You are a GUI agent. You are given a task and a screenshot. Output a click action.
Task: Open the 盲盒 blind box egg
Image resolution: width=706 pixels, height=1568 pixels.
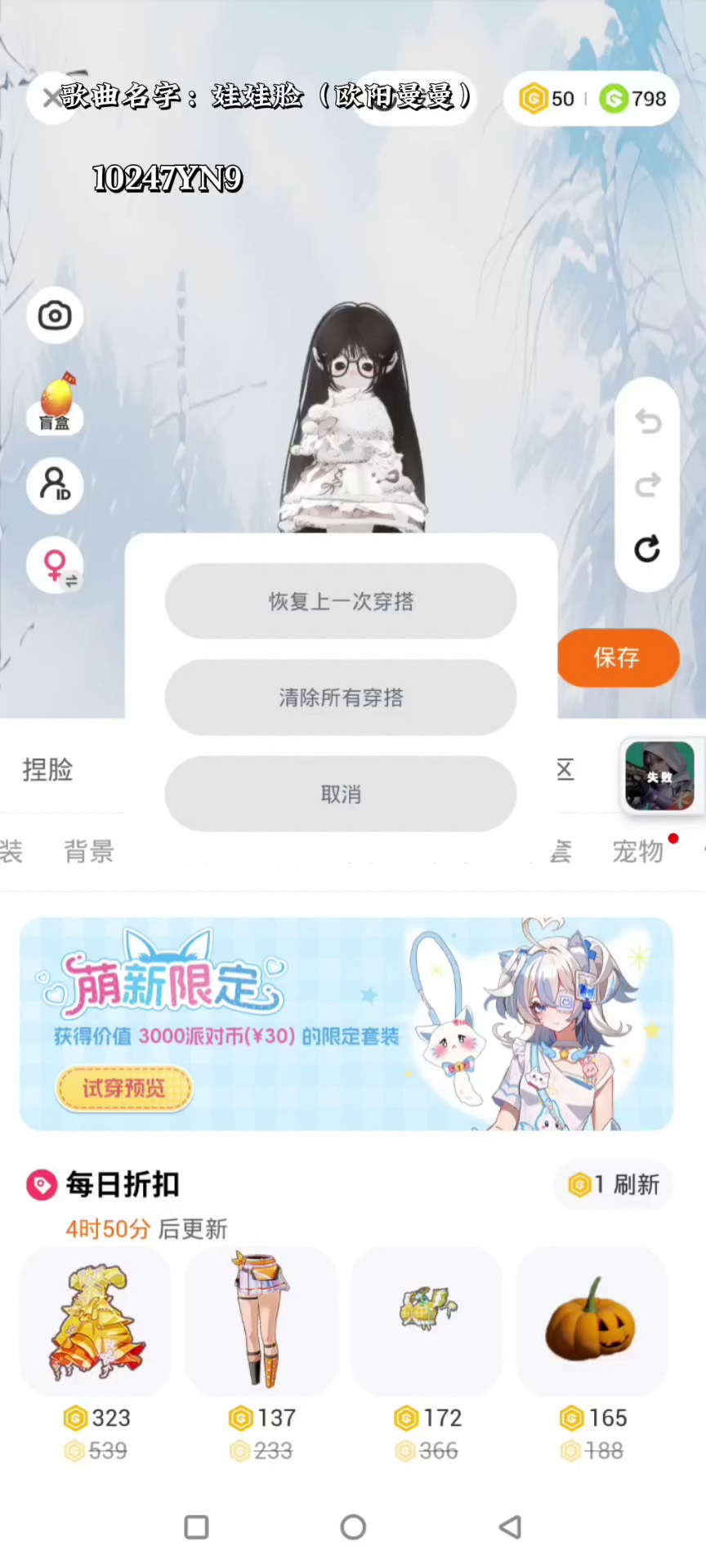(55, 403)
